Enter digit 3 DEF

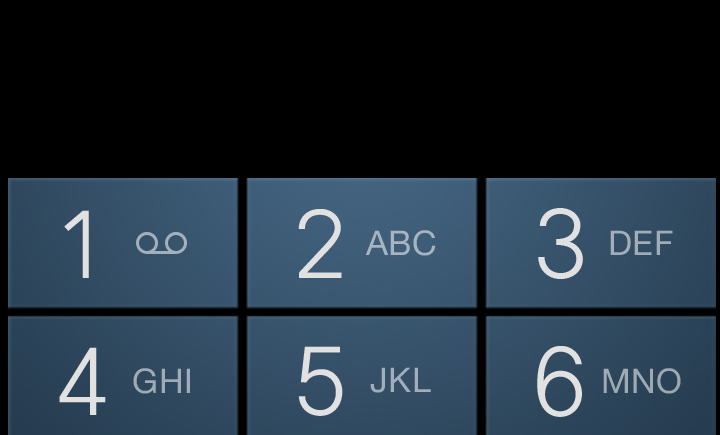602,243
